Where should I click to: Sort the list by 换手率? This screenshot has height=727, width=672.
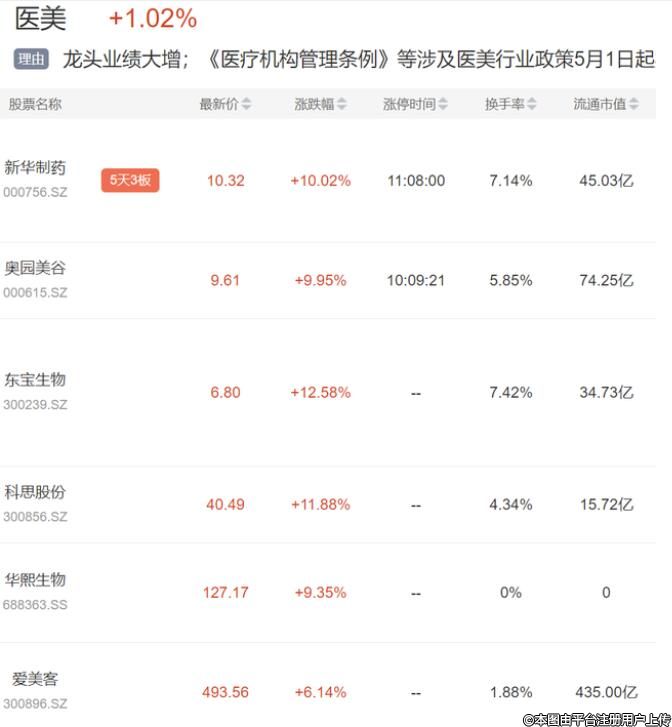510,104
